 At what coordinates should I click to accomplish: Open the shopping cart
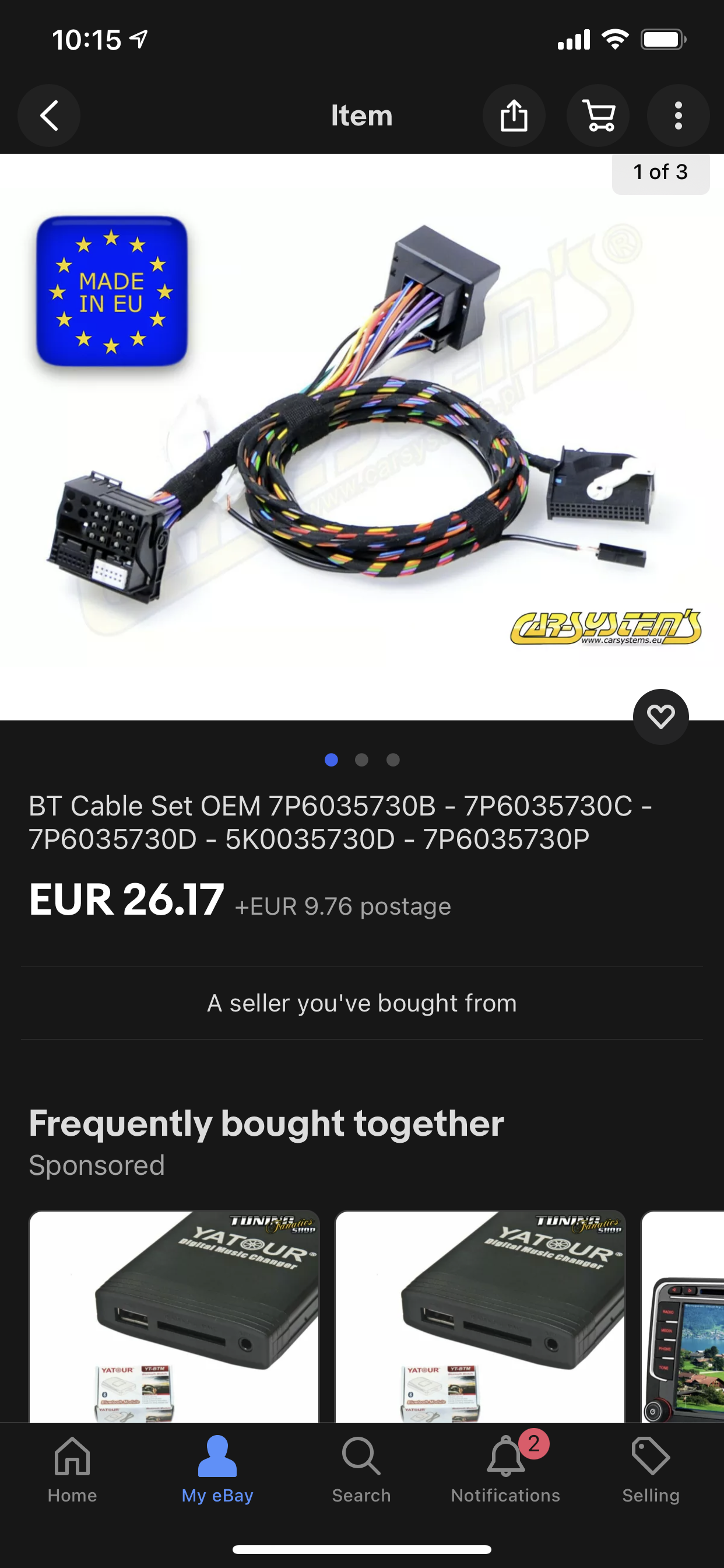tap(598, 115)
